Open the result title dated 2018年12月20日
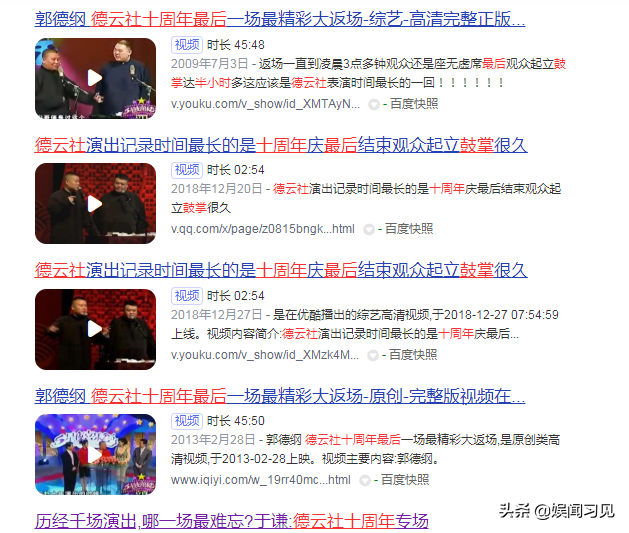Screen dimensions: 629x533 pyautogui.click(x=280, y=145)
